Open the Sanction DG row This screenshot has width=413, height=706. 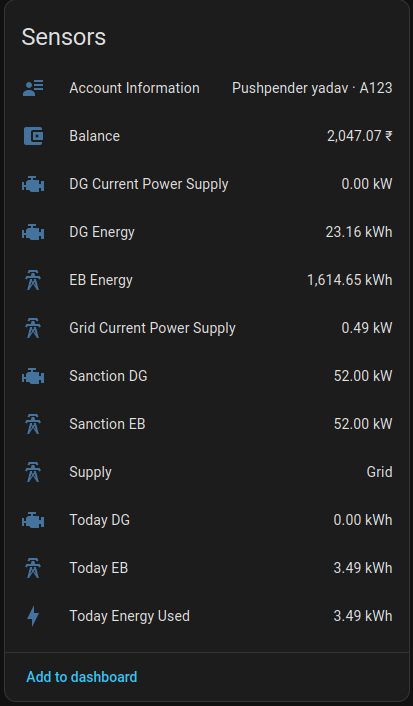point(207,376)
